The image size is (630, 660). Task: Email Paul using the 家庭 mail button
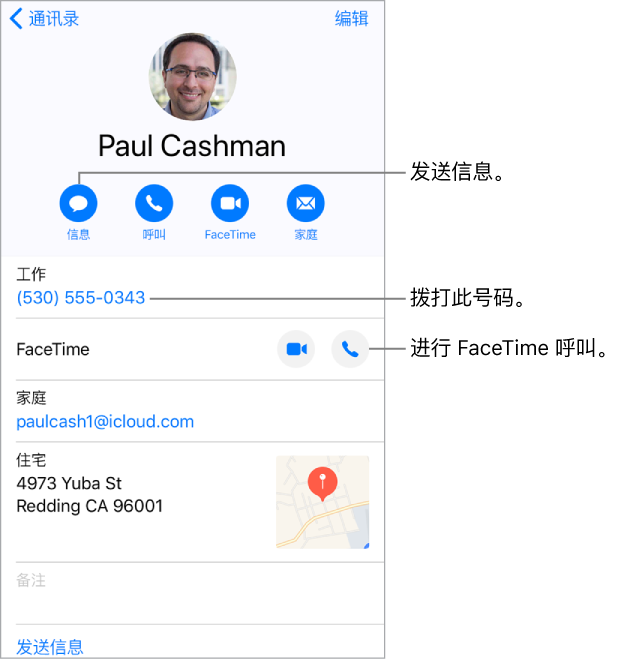306,204
